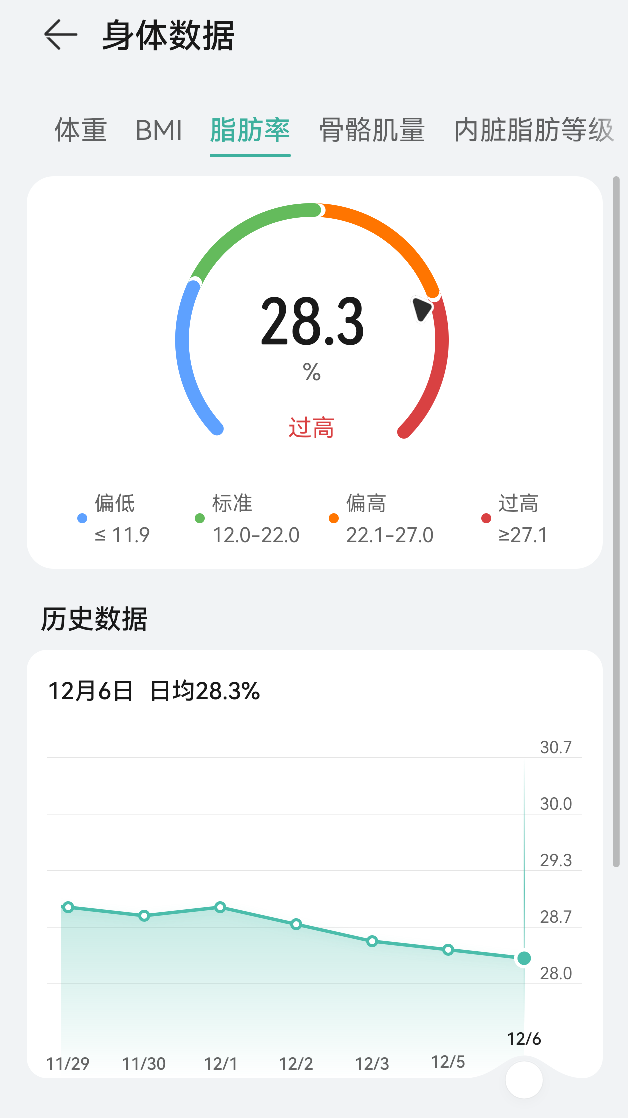Select the 12/1 data point on chart
This screenshot has width=628, height=1118.
[220, 907]
